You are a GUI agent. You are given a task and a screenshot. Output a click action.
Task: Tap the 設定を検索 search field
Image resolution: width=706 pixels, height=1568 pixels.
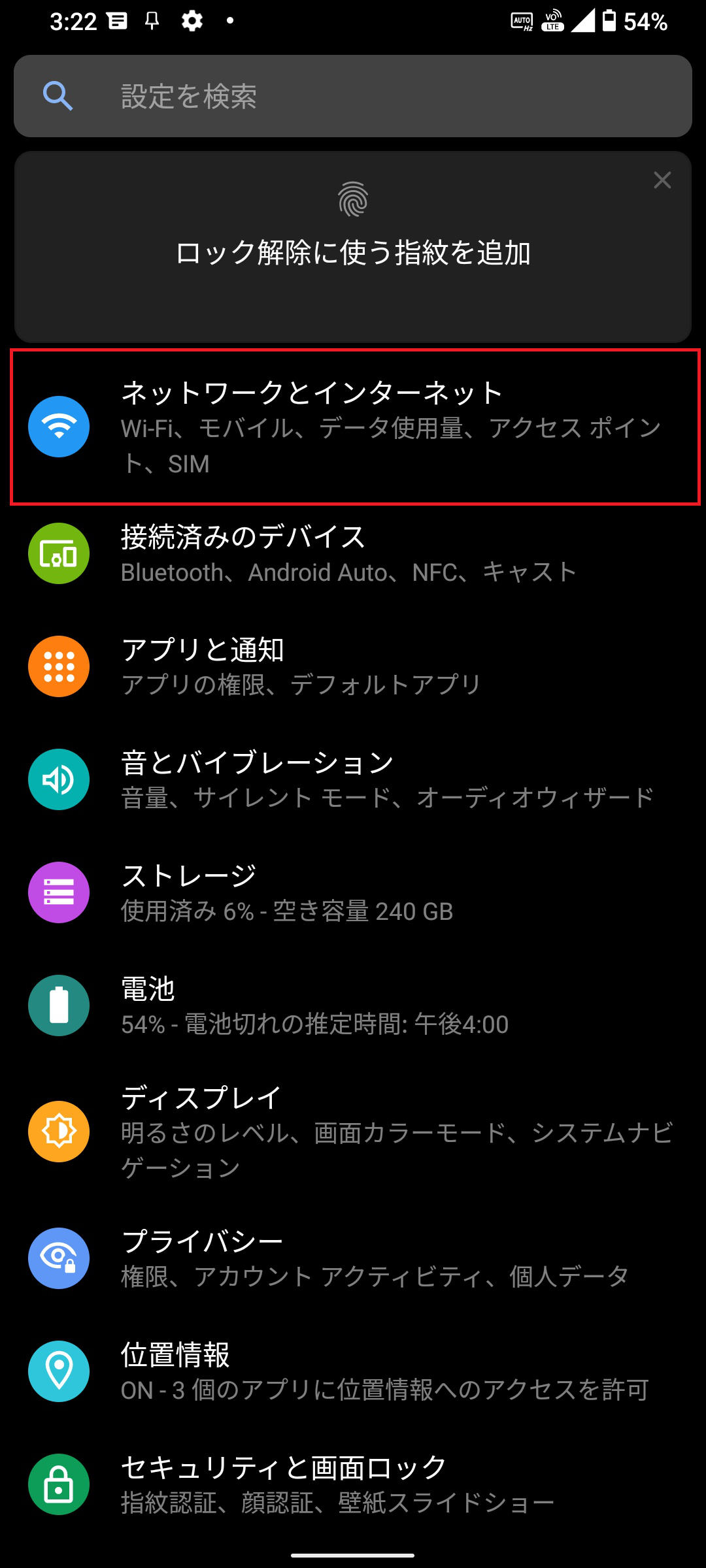(353, 96)
